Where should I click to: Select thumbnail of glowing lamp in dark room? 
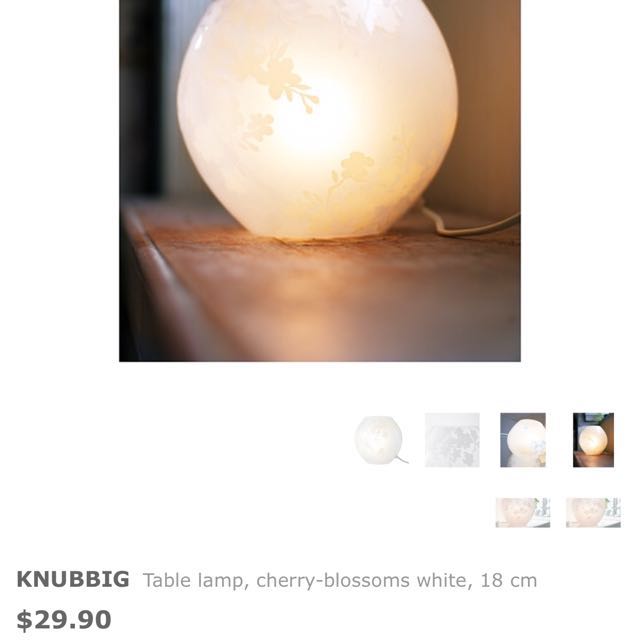point(593,440)
